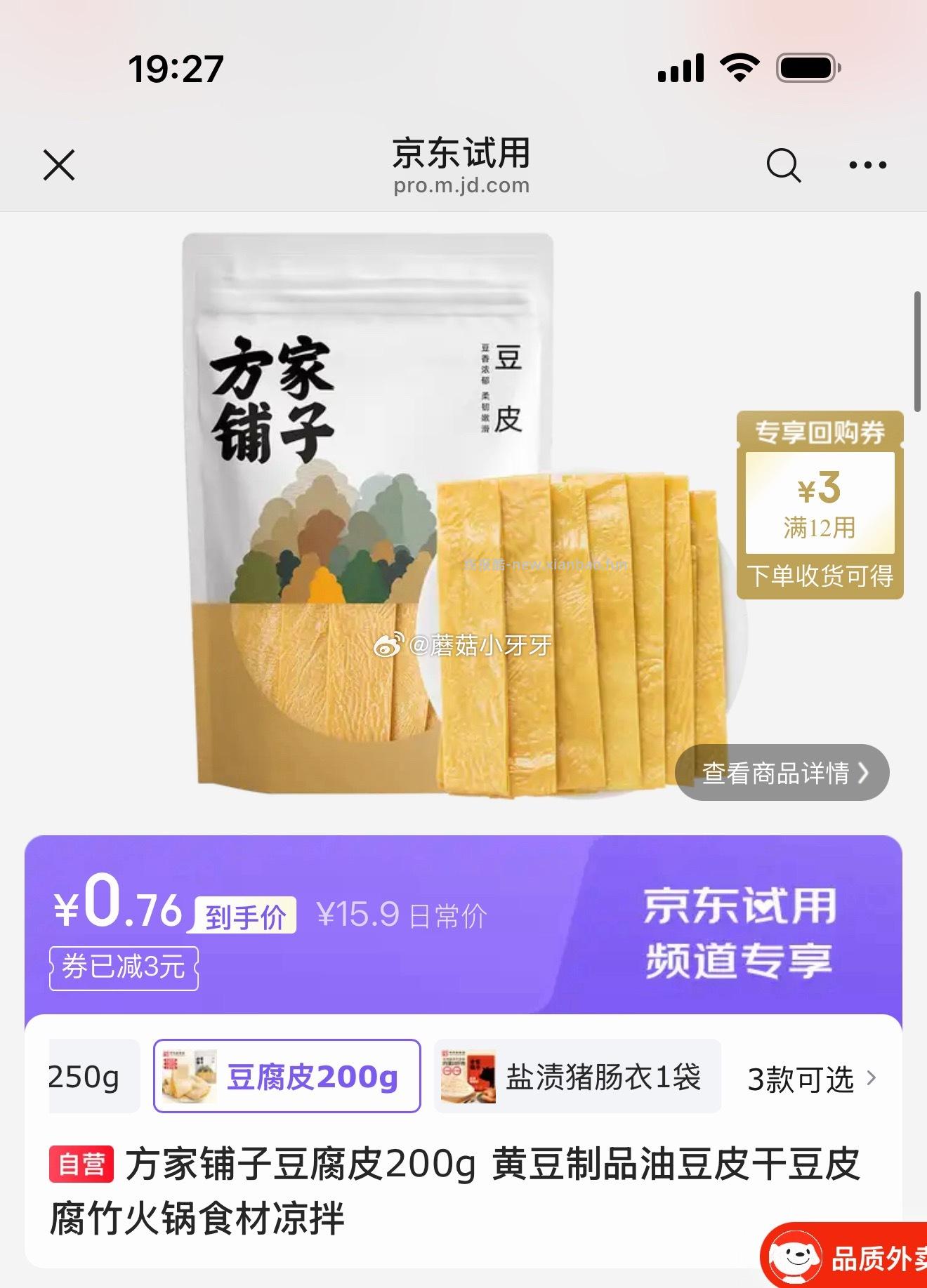Open search via the magnifier icon
Image resolution: width=927 pixels, height=1288 pixels.
point(784,165)
